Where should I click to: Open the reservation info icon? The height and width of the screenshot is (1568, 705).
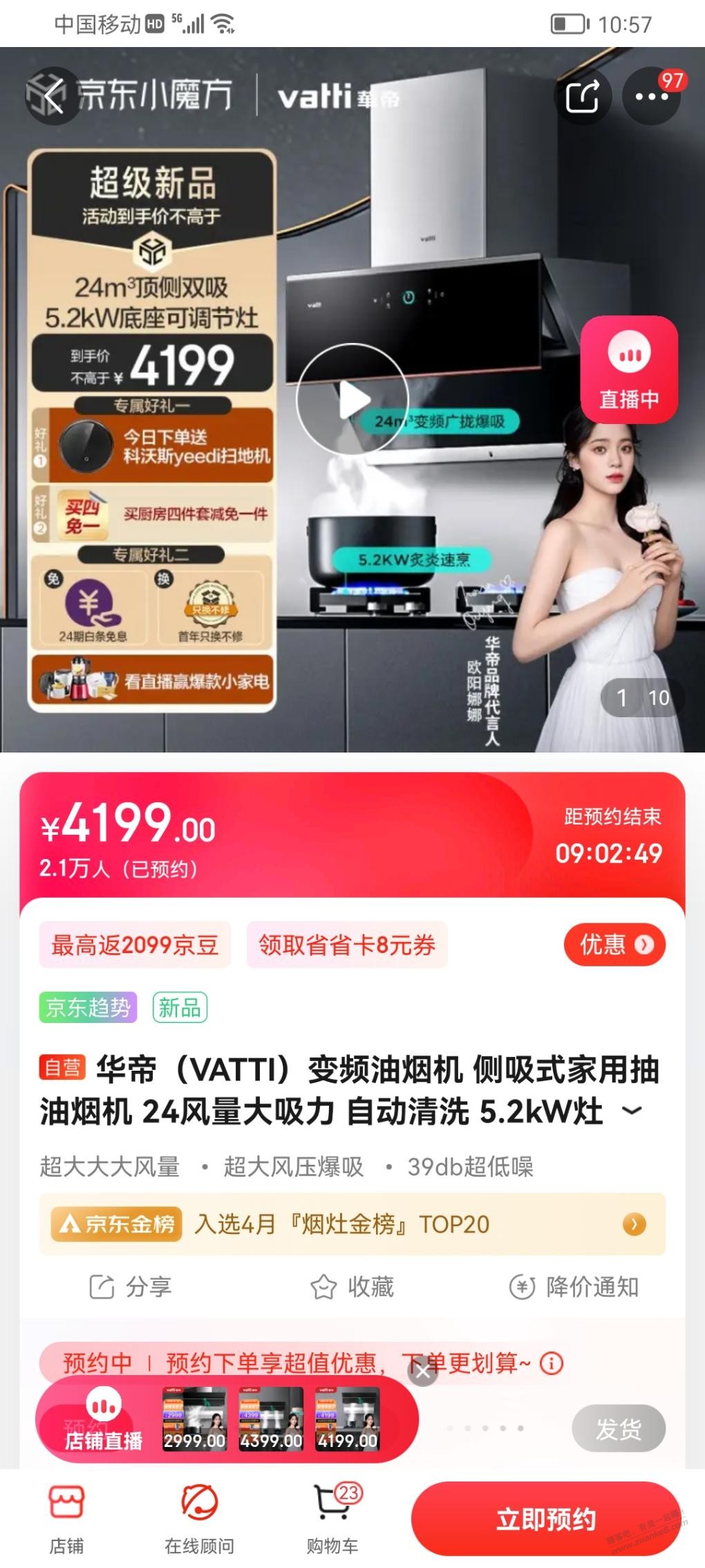[552, 1363]
